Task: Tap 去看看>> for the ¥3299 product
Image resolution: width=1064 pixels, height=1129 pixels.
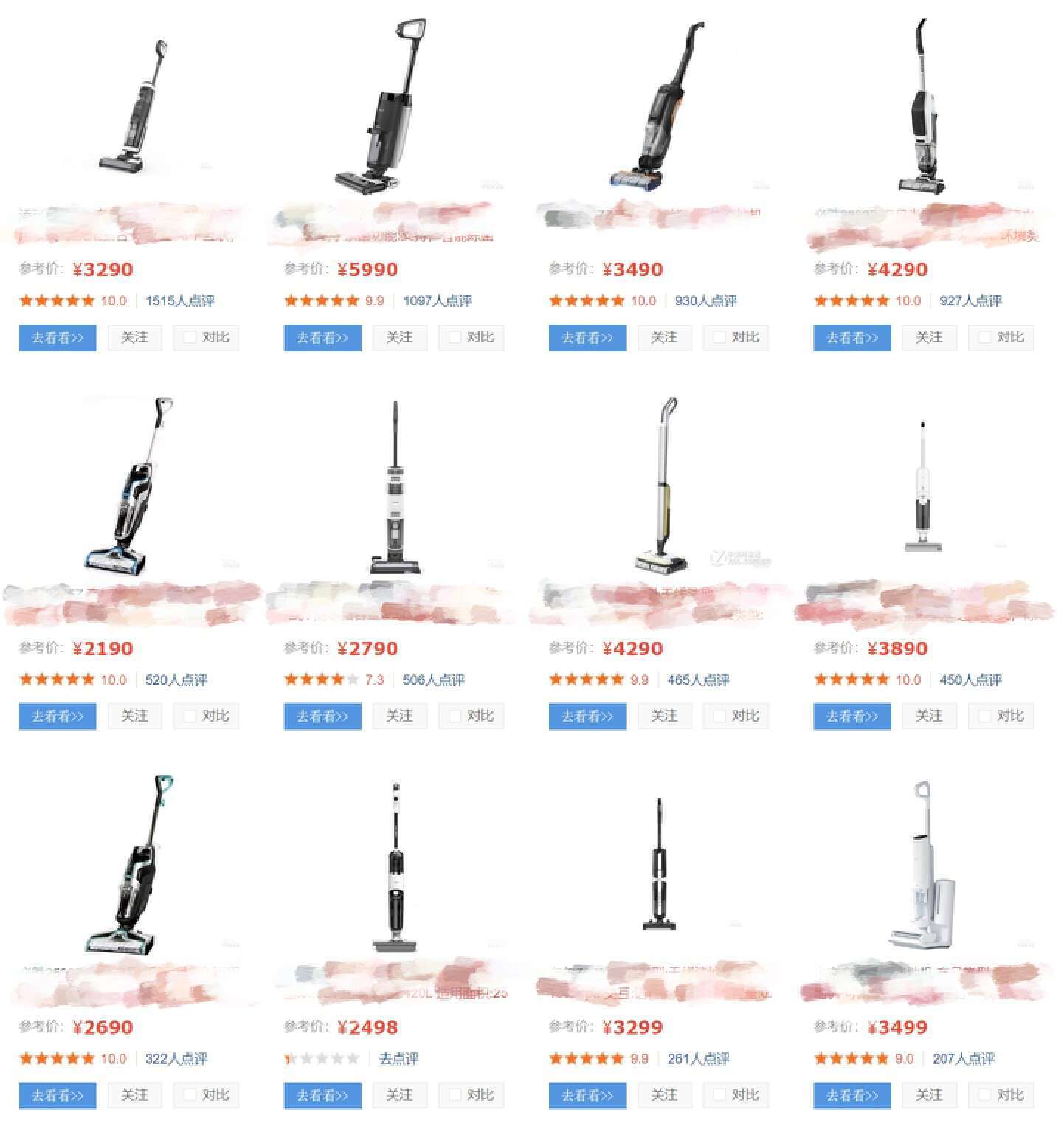Action: (587, 1095)
